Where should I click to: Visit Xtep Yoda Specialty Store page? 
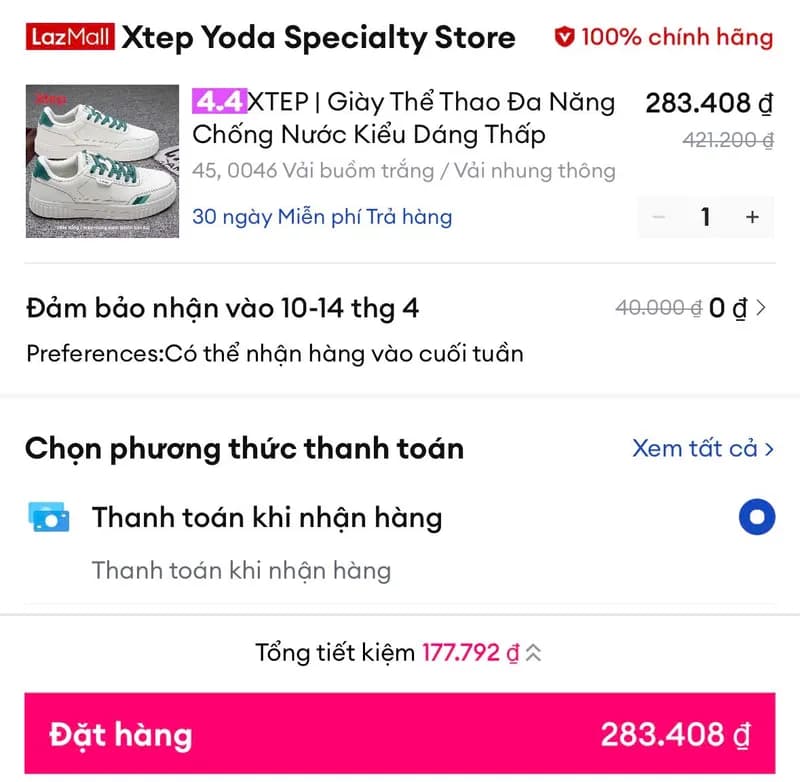[x=318, y=38]
